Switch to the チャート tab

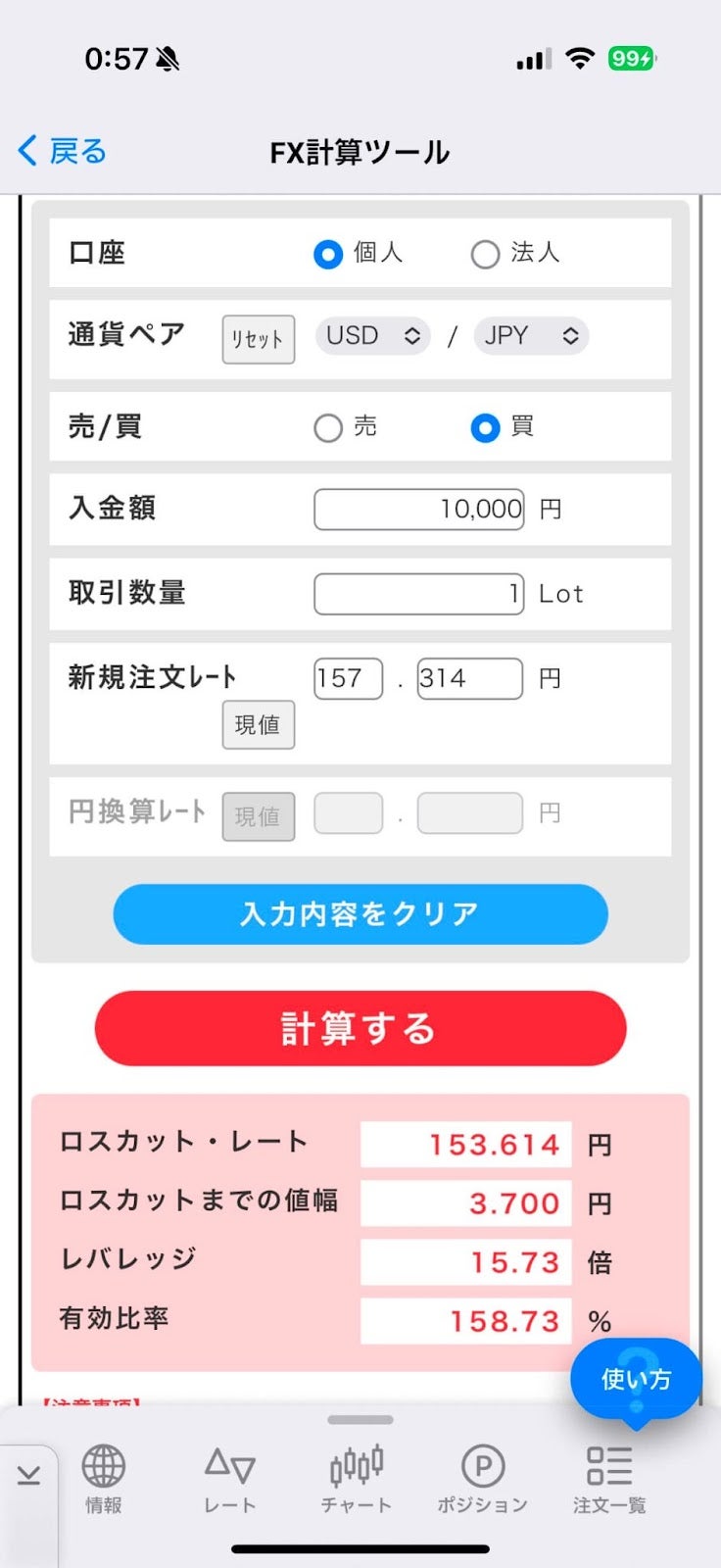[357, 1478]
